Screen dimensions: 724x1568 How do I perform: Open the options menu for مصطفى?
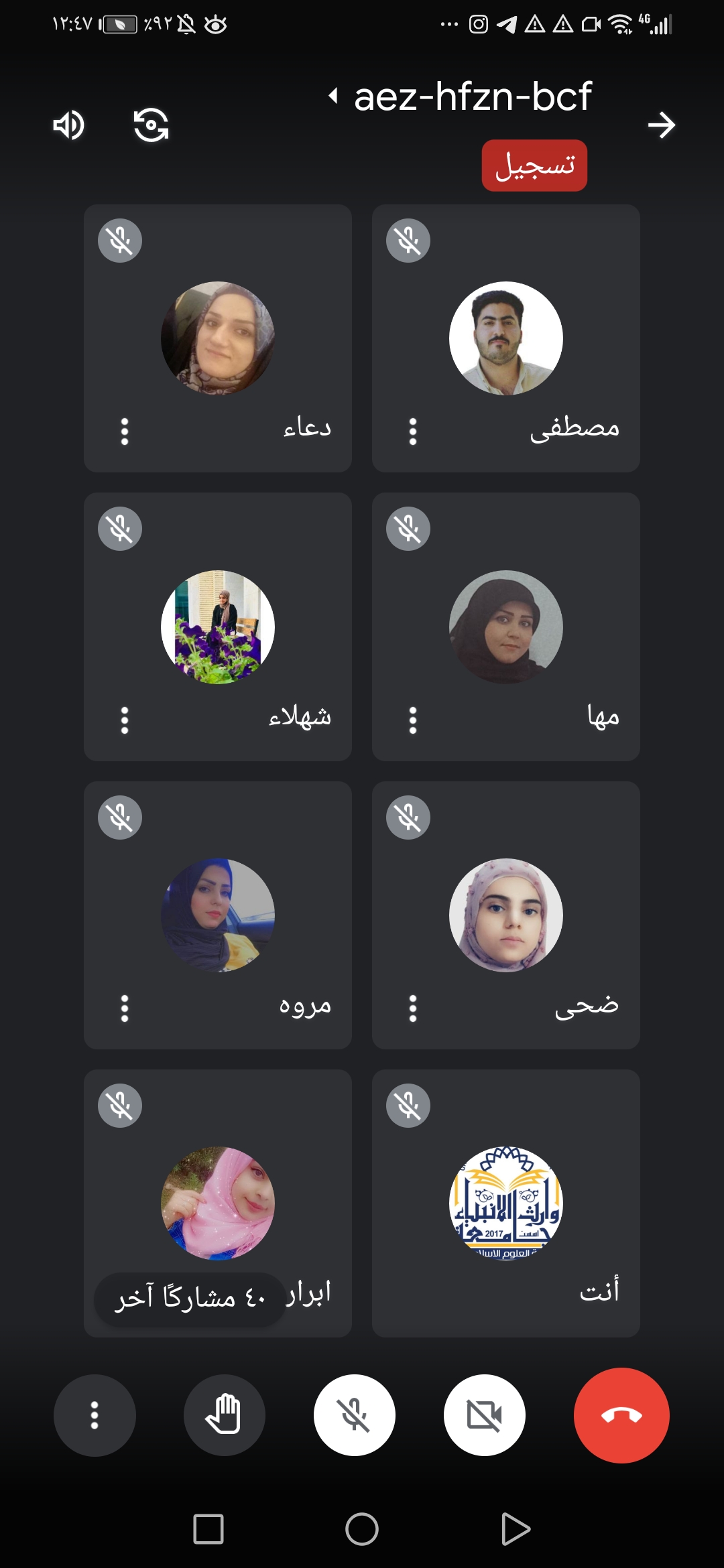pos(413,432)
